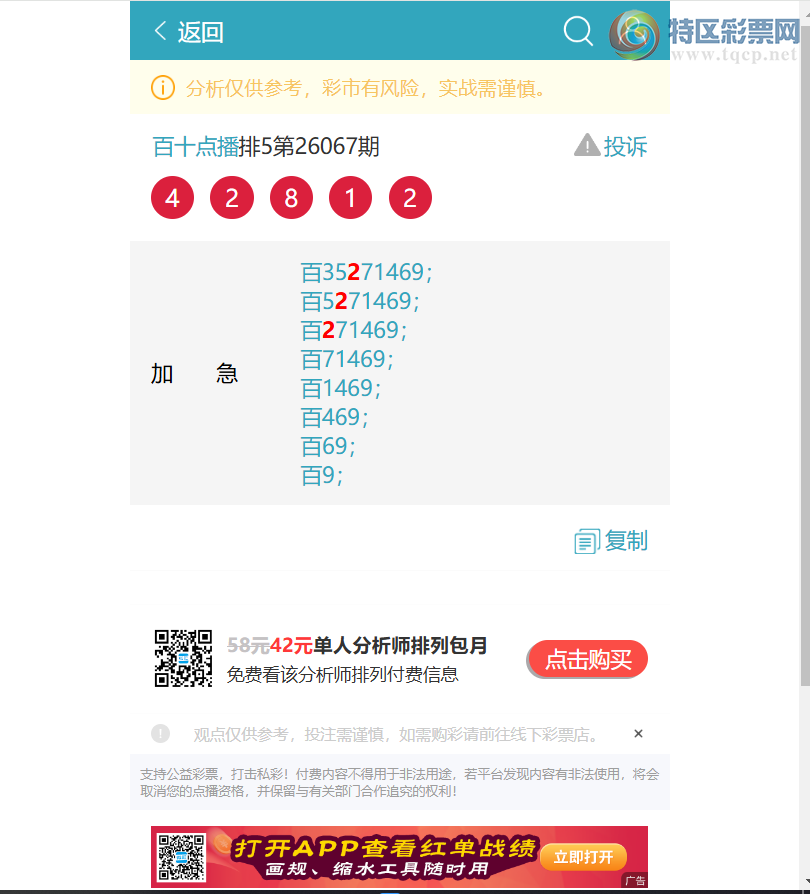
Task: Dismiss the 观点仅供参考 notice
Action: pos(638,734)
